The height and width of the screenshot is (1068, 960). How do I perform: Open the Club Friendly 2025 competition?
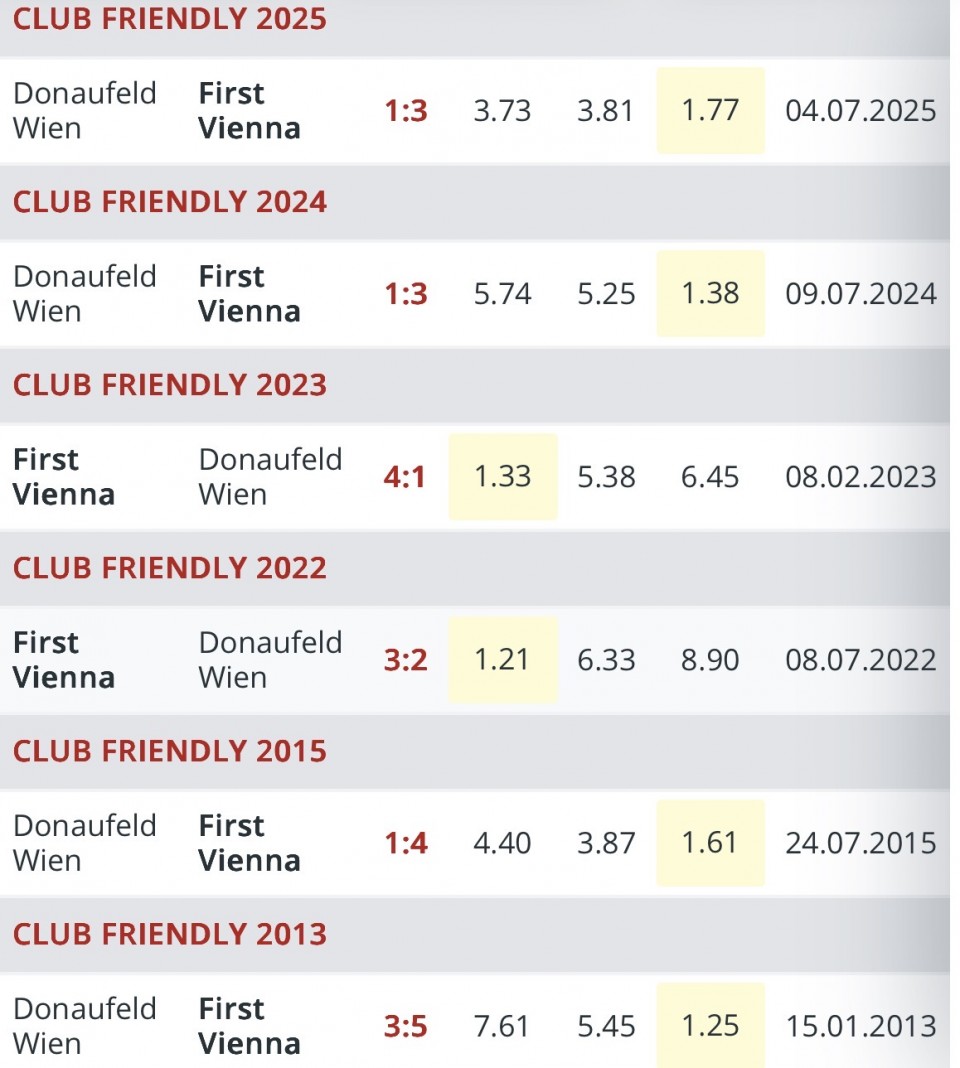[170, 19]
